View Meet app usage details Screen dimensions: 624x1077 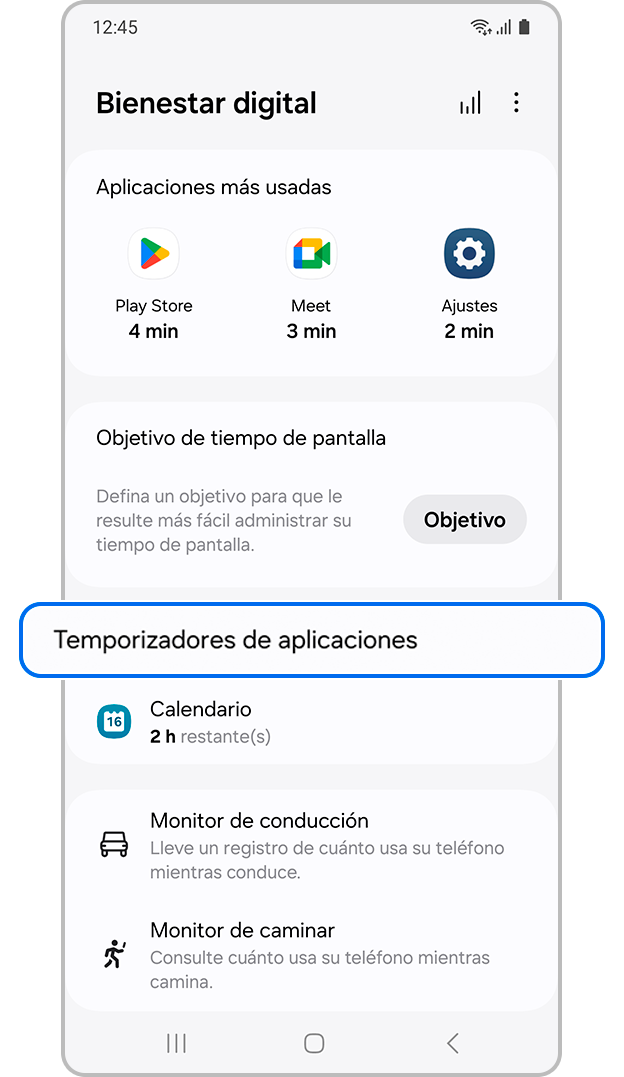[x=311, y=284]
